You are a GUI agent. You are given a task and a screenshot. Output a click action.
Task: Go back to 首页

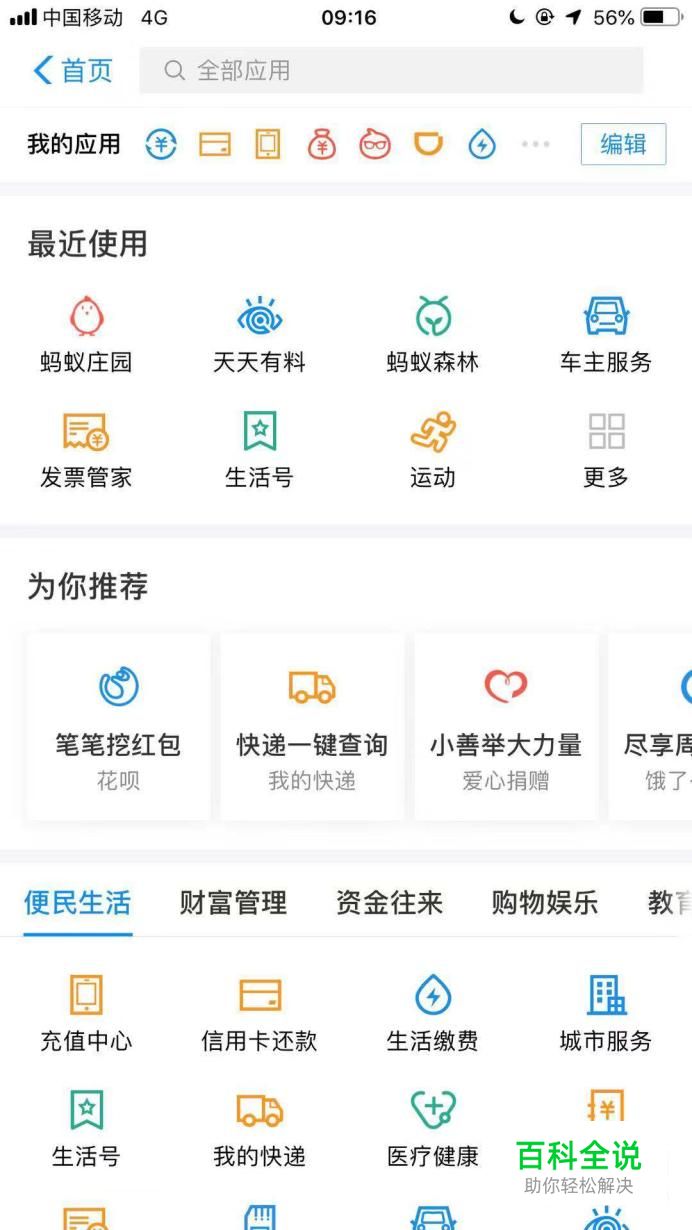72,71
